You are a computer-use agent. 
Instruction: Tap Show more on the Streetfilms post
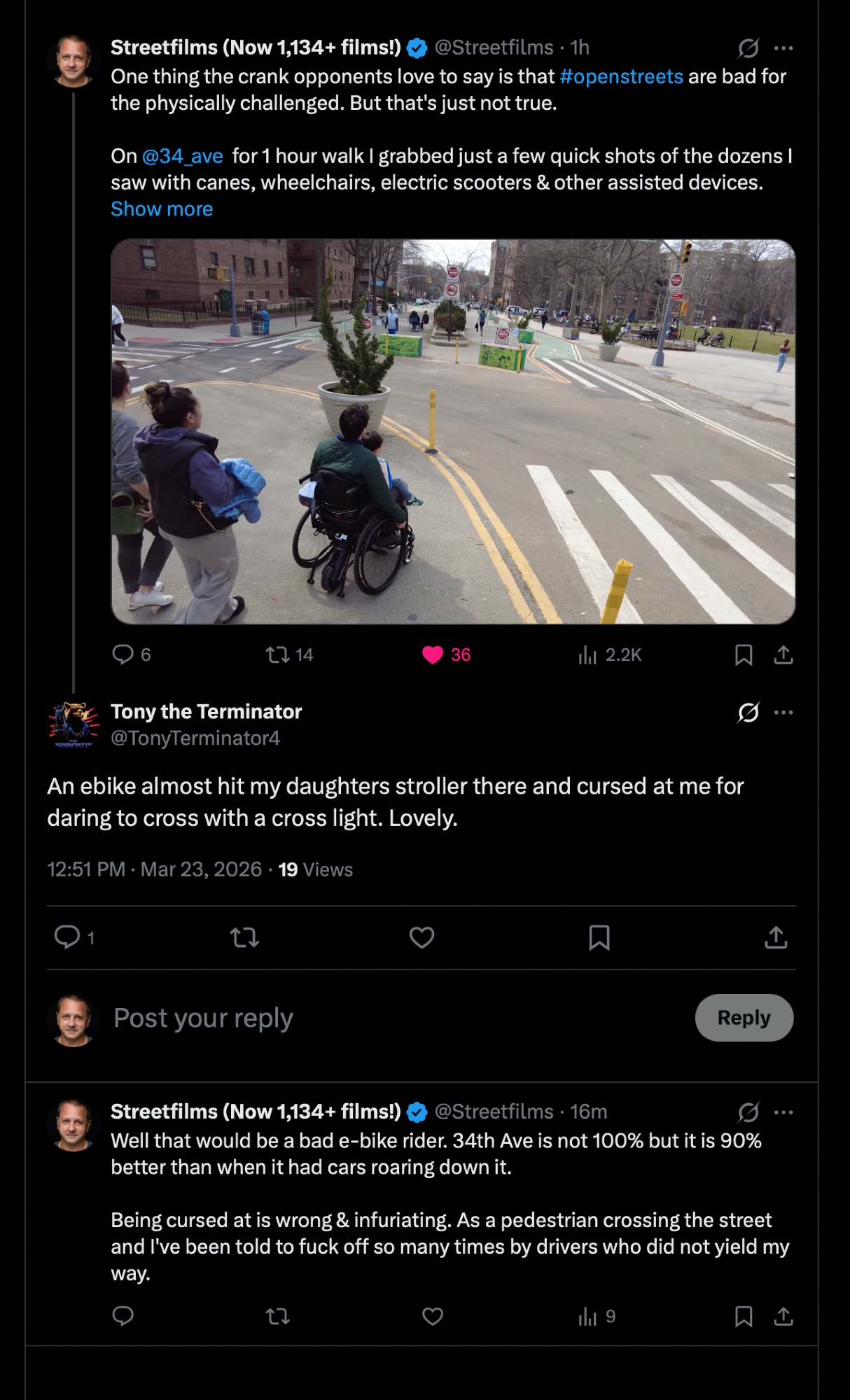coord(162,209)
